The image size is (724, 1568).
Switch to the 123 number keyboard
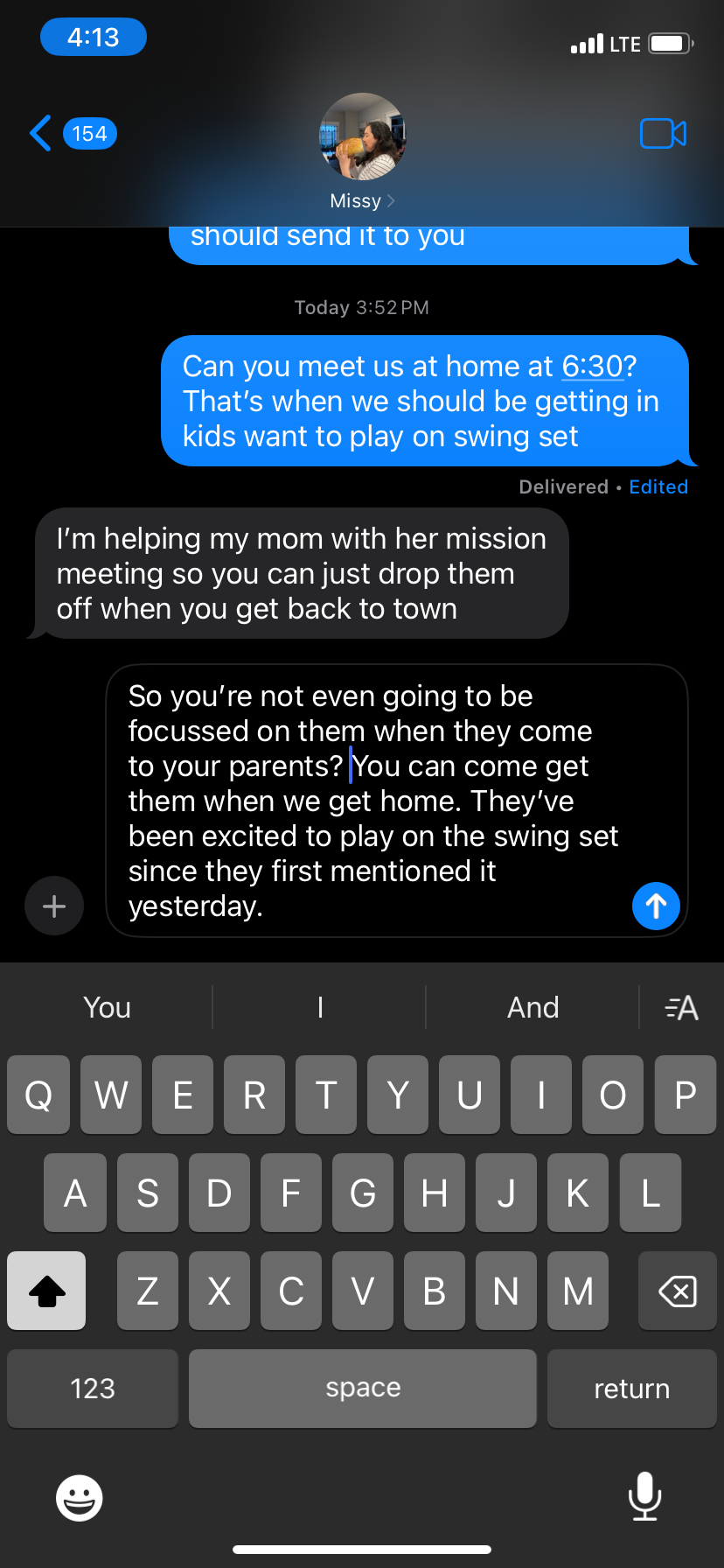coord(93,1389)
